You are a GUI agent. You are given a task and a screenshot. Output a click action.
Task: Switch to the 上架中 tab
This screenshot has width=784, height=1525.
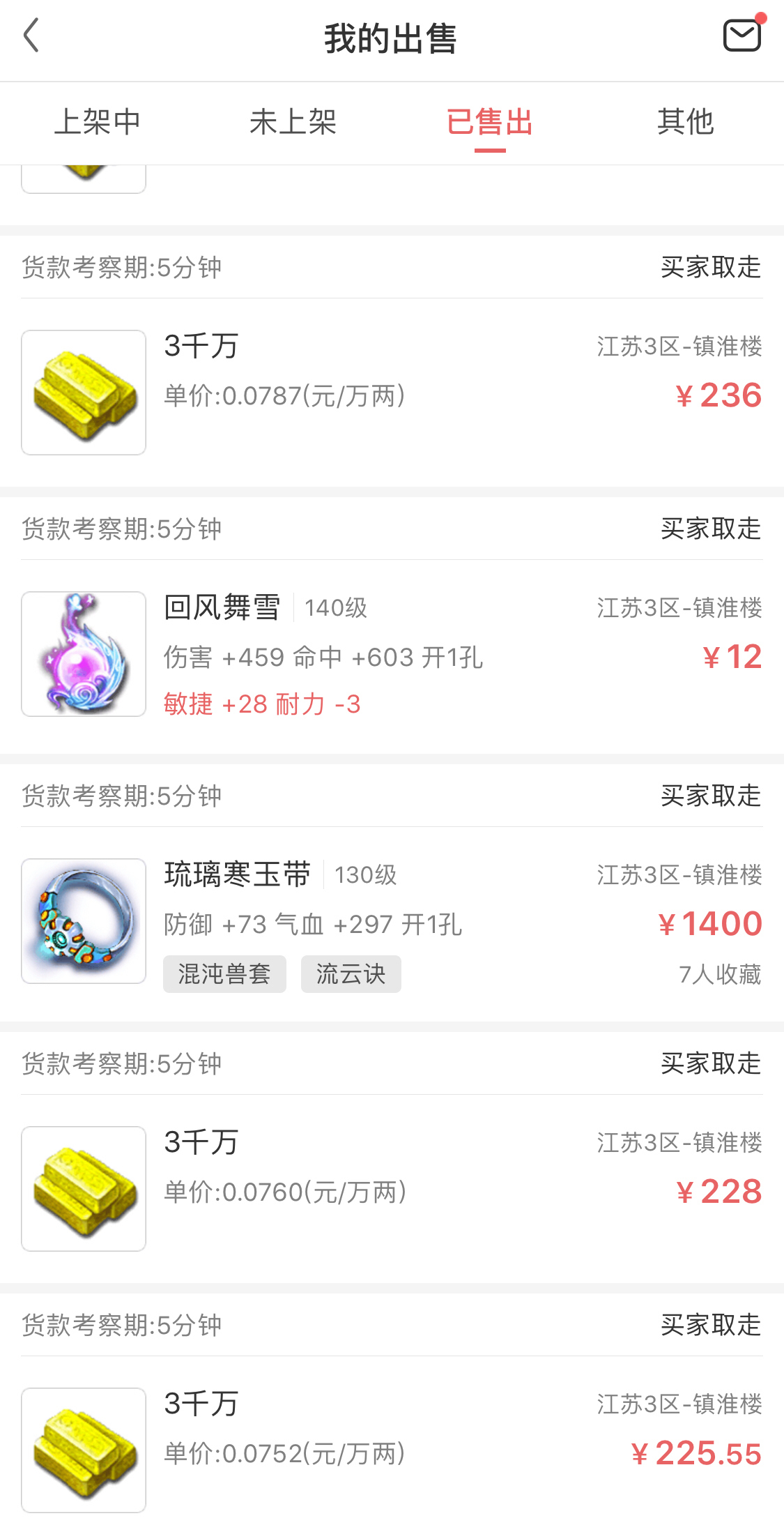pyautogui.click(x=98, y=122)
